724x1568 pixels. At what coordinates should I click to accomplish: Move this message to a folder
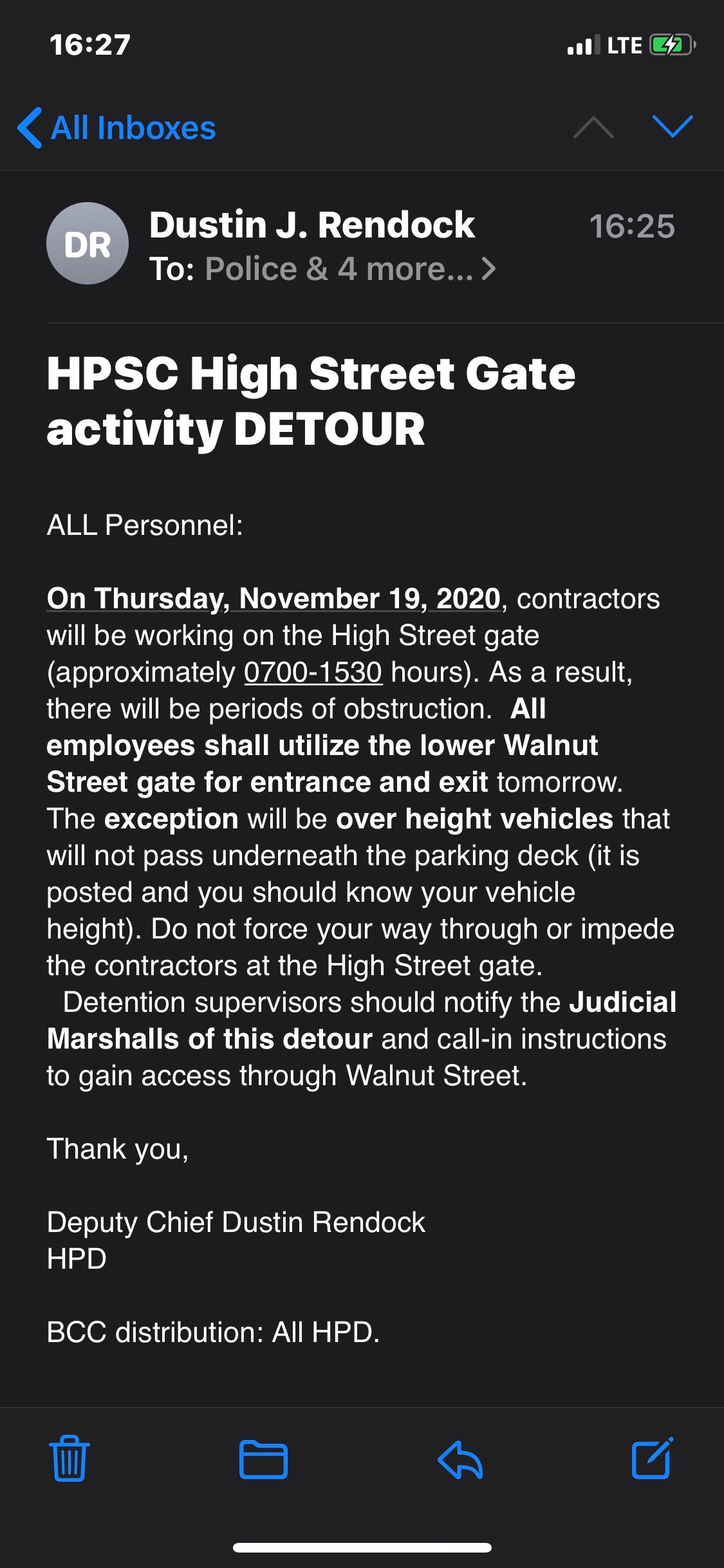(263, 1459)
